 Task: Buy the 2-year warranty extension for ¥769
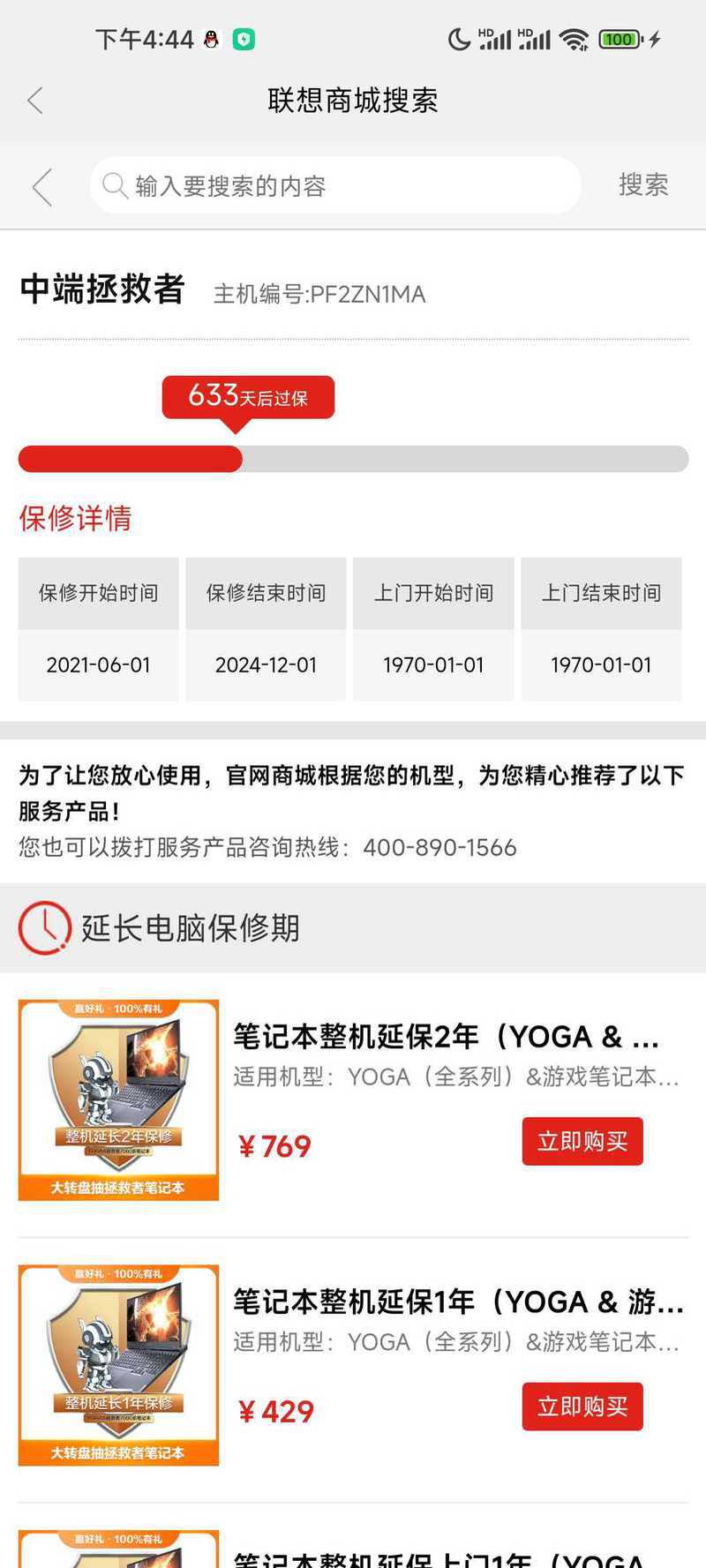coord(582,1141)
